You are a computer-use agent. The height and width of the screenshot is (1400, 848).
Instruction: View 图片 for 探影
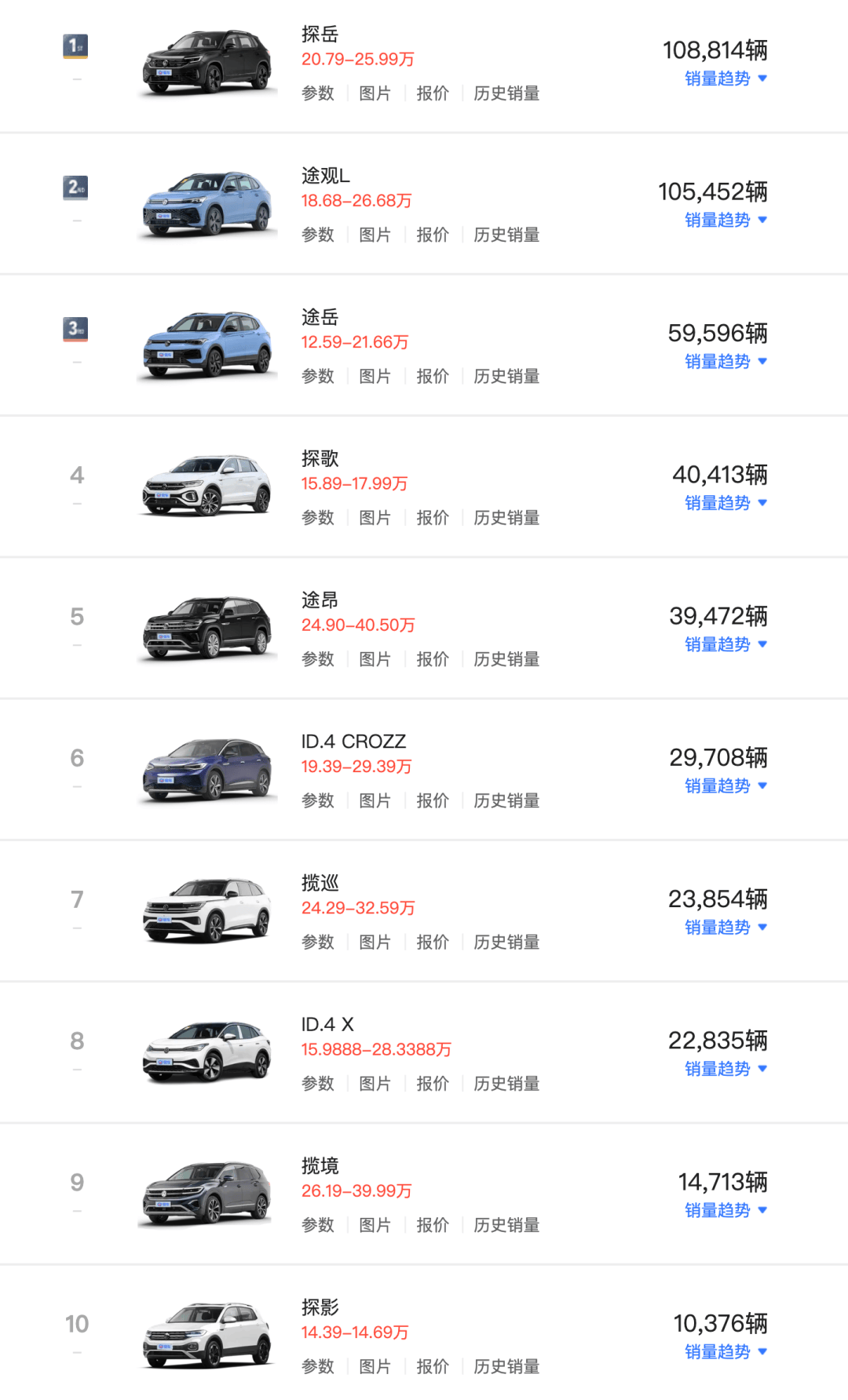pos(375,1366)
